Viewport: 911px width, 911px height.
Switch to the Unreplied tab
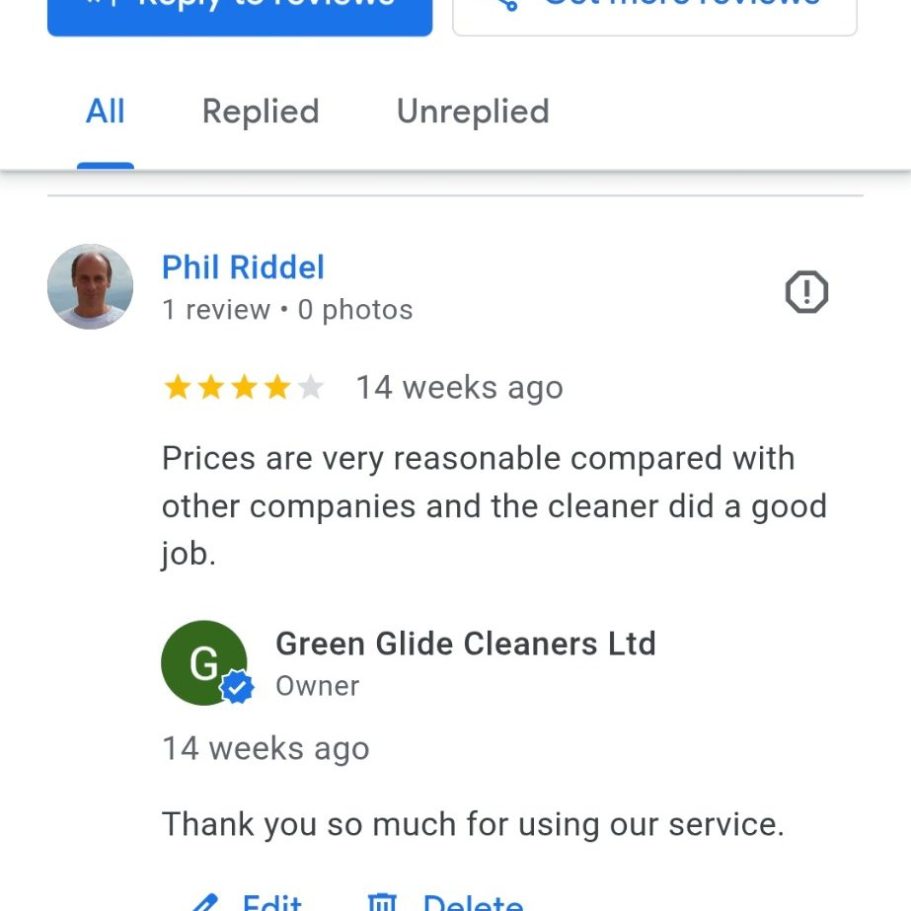click(473, 112)
